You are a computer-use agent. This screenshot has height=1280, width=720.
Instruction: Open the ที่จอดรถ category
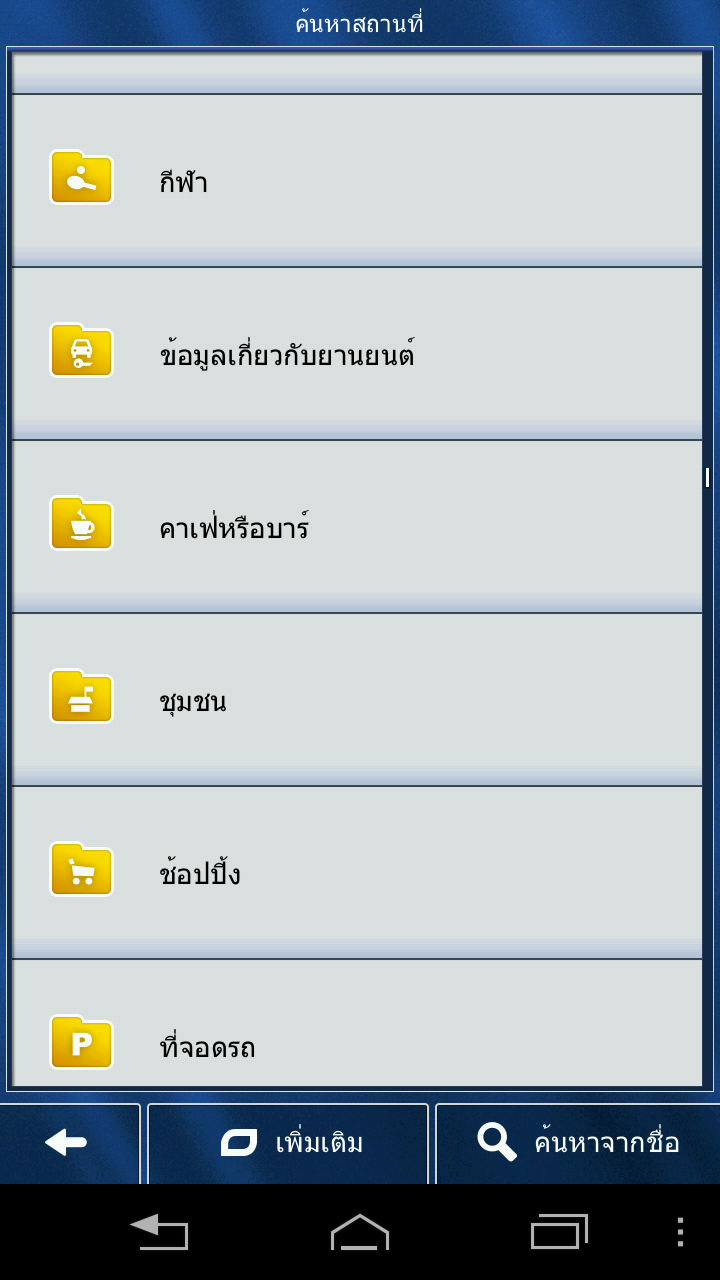357,1023
